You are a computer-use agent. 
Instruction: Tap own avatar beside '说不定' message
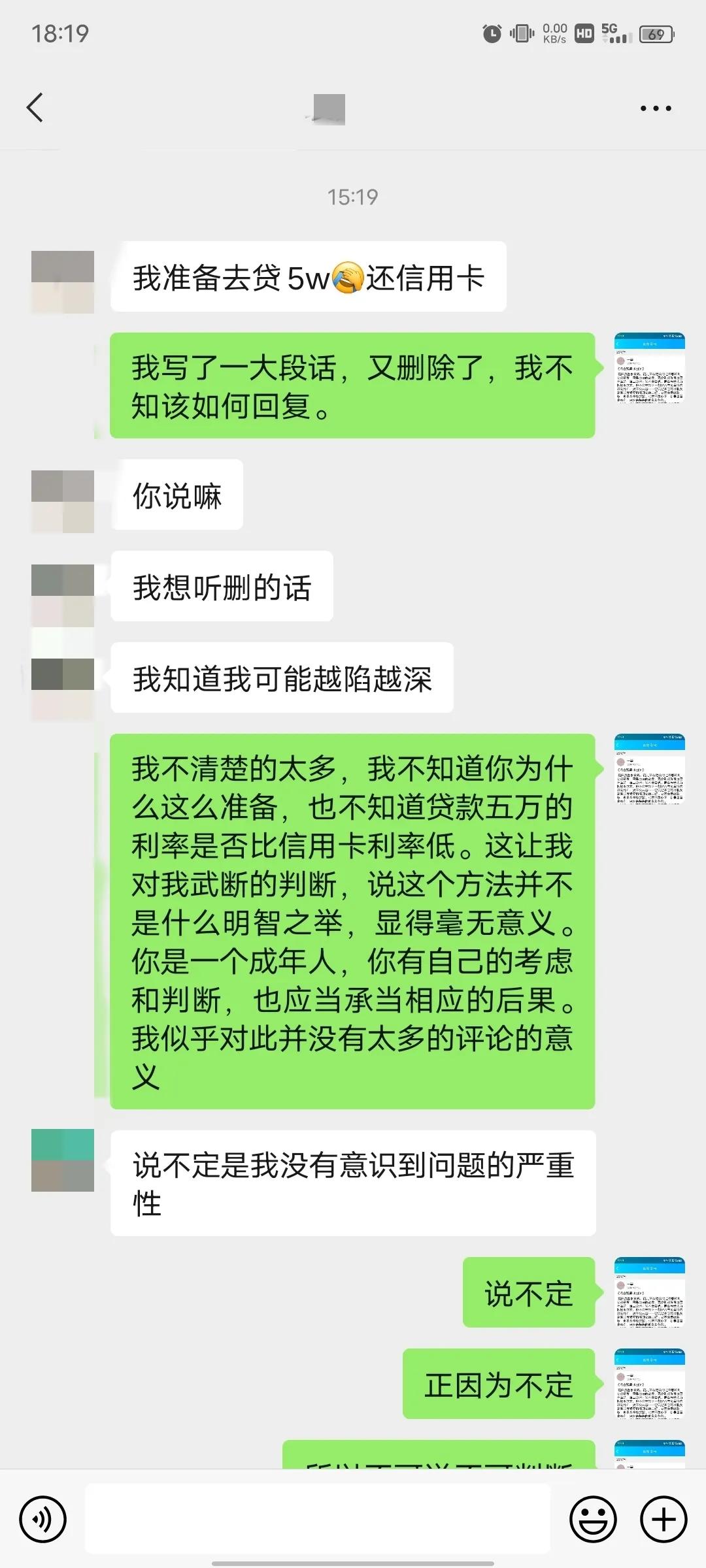click(649, 1292)
